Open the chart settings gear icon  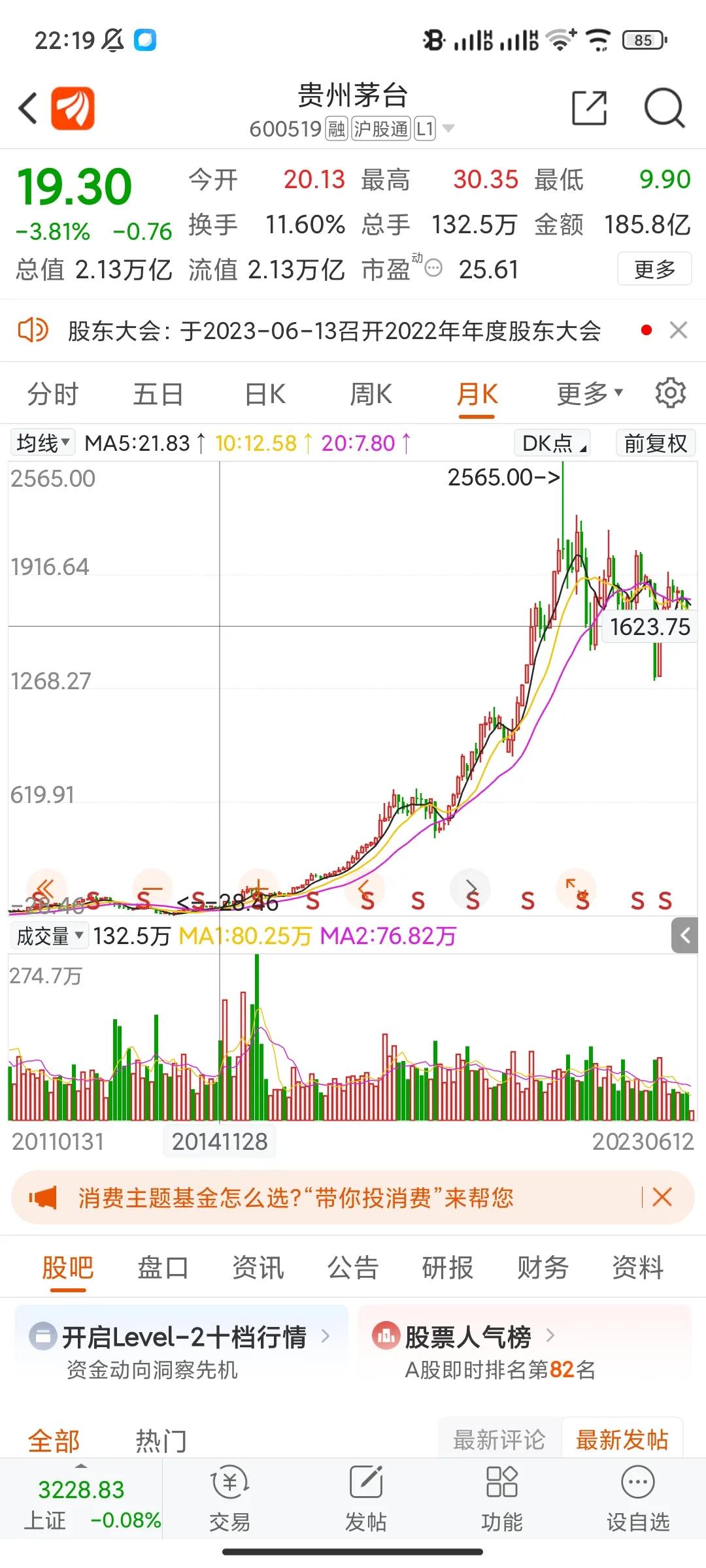669,393
